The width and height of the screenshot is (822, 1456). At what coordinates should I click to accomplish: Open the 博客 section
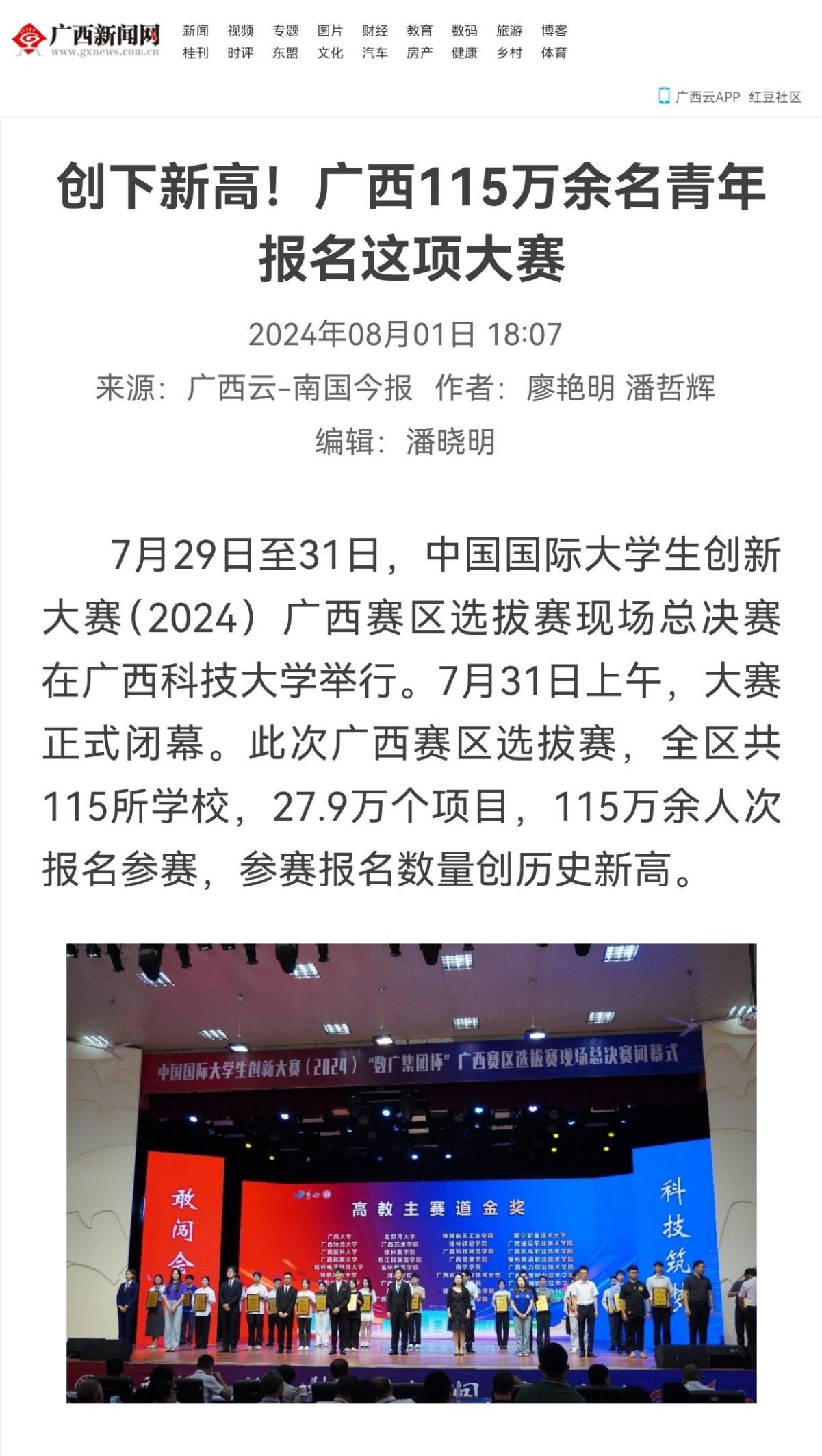[554, 31]
